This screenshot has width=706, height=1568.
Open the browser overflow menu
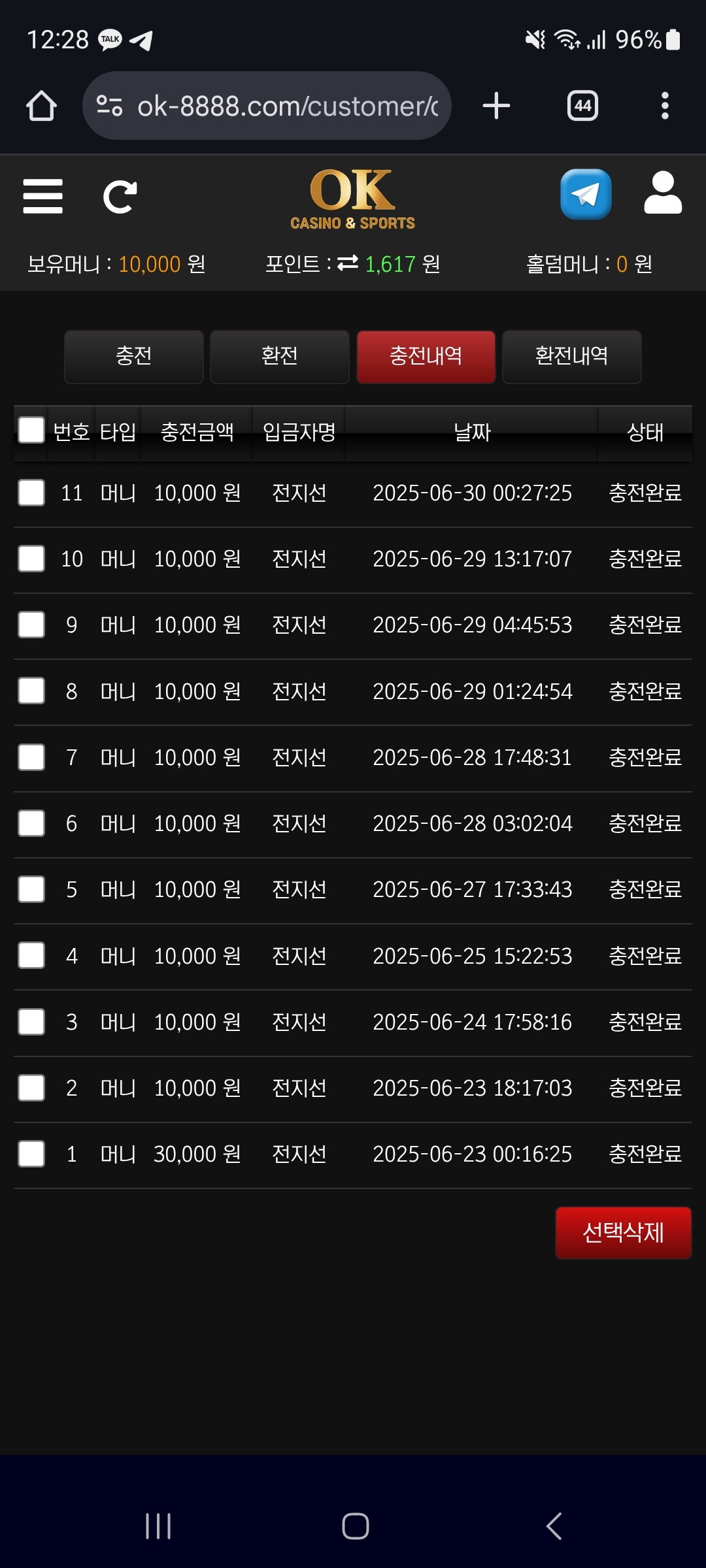[x=665, y=106]
